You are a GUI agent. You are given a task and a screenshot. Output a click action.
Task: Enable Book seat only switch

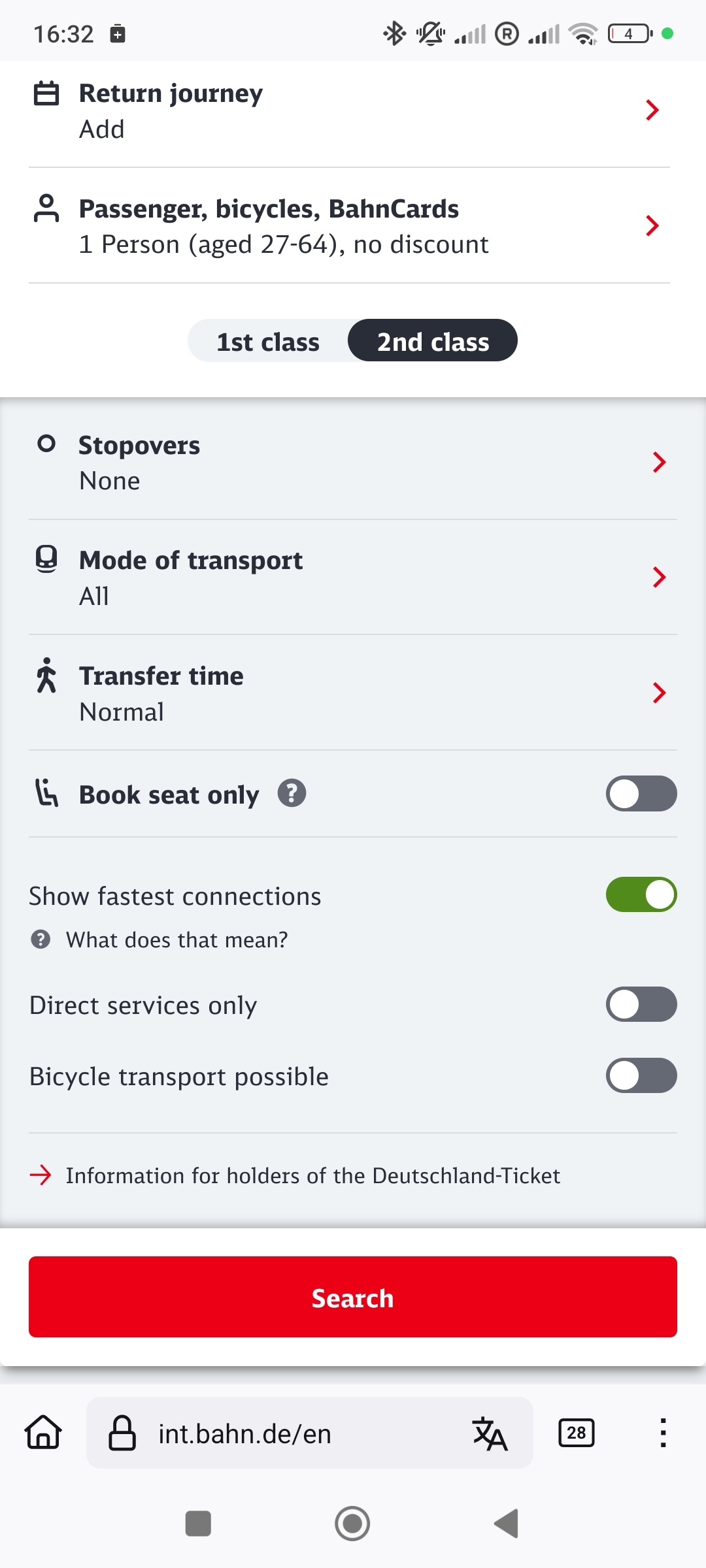click(641, 794)
